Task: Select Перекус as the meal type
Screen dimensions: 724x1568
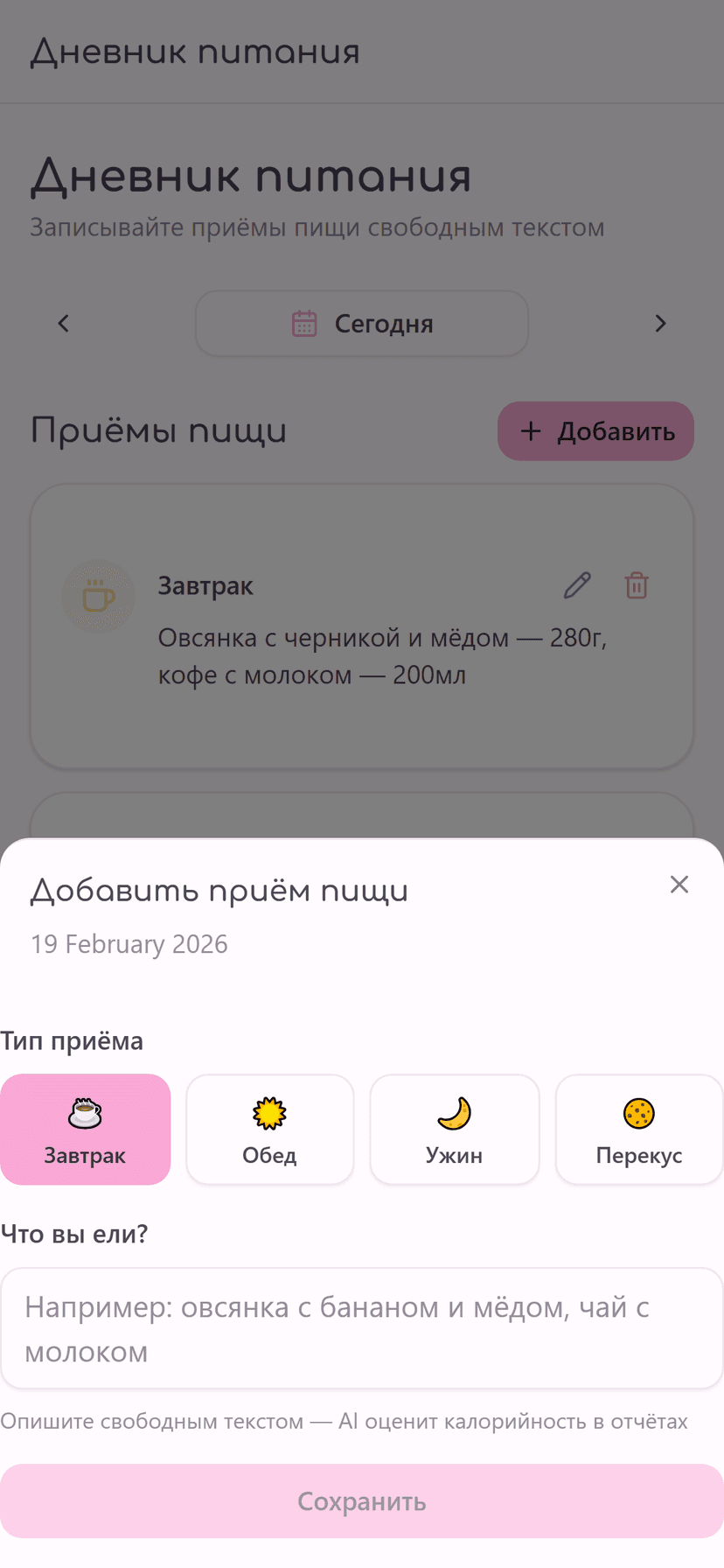Action: point(638,1129)
